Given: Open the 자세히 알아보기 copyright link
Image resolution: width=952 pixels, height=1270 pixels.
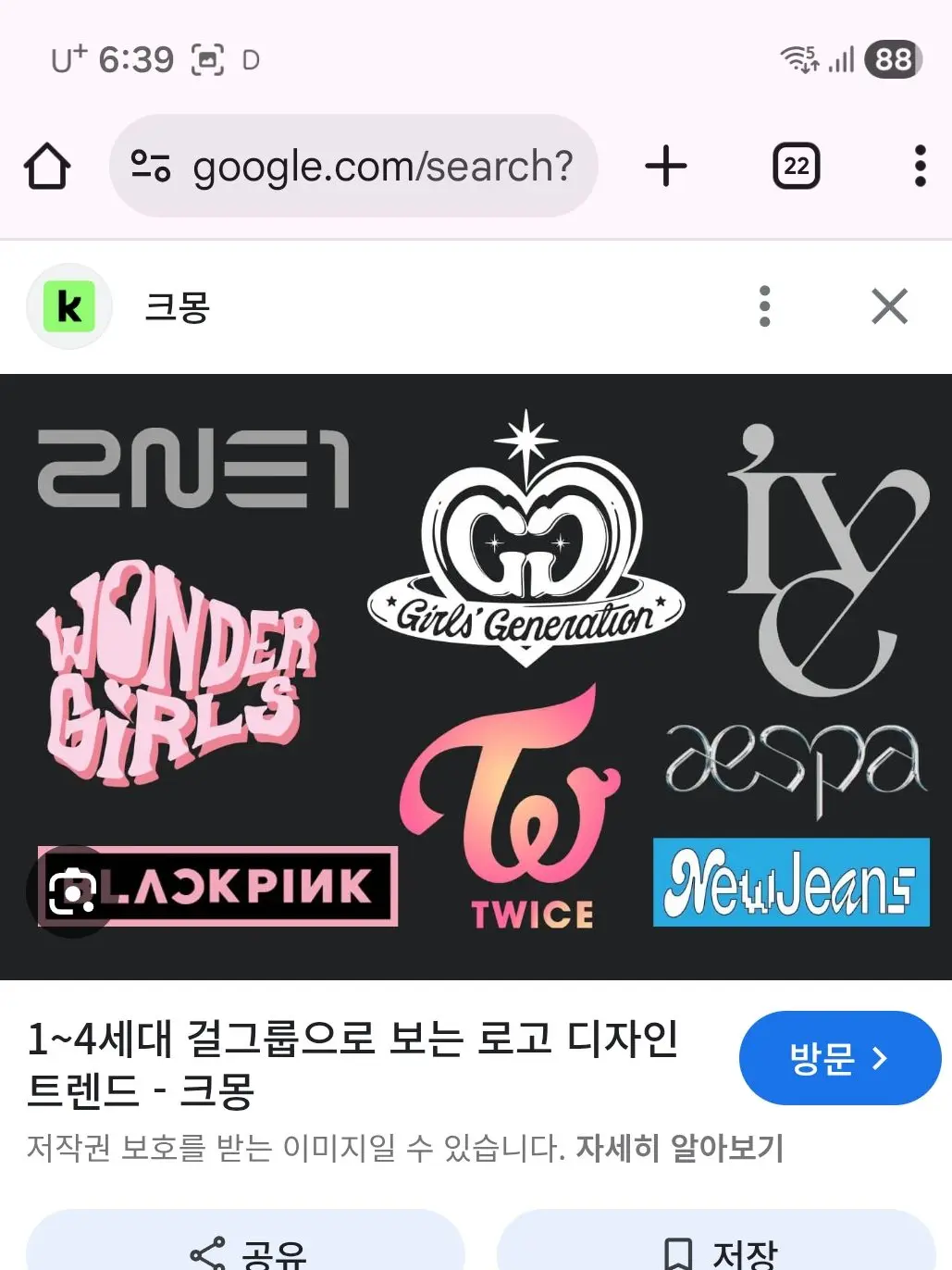Looking at the screenshot, I should [x=682, y=1148].
